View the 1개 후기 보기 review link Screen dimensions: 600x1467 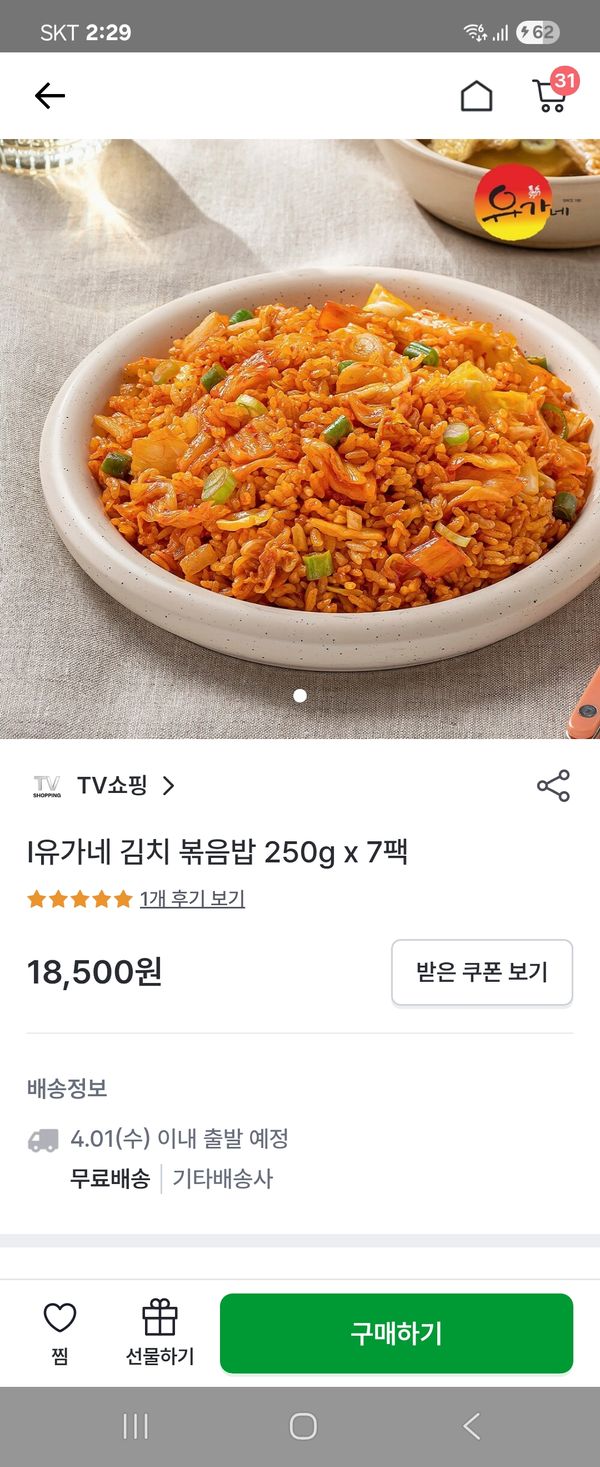click(x=192, y=899)
